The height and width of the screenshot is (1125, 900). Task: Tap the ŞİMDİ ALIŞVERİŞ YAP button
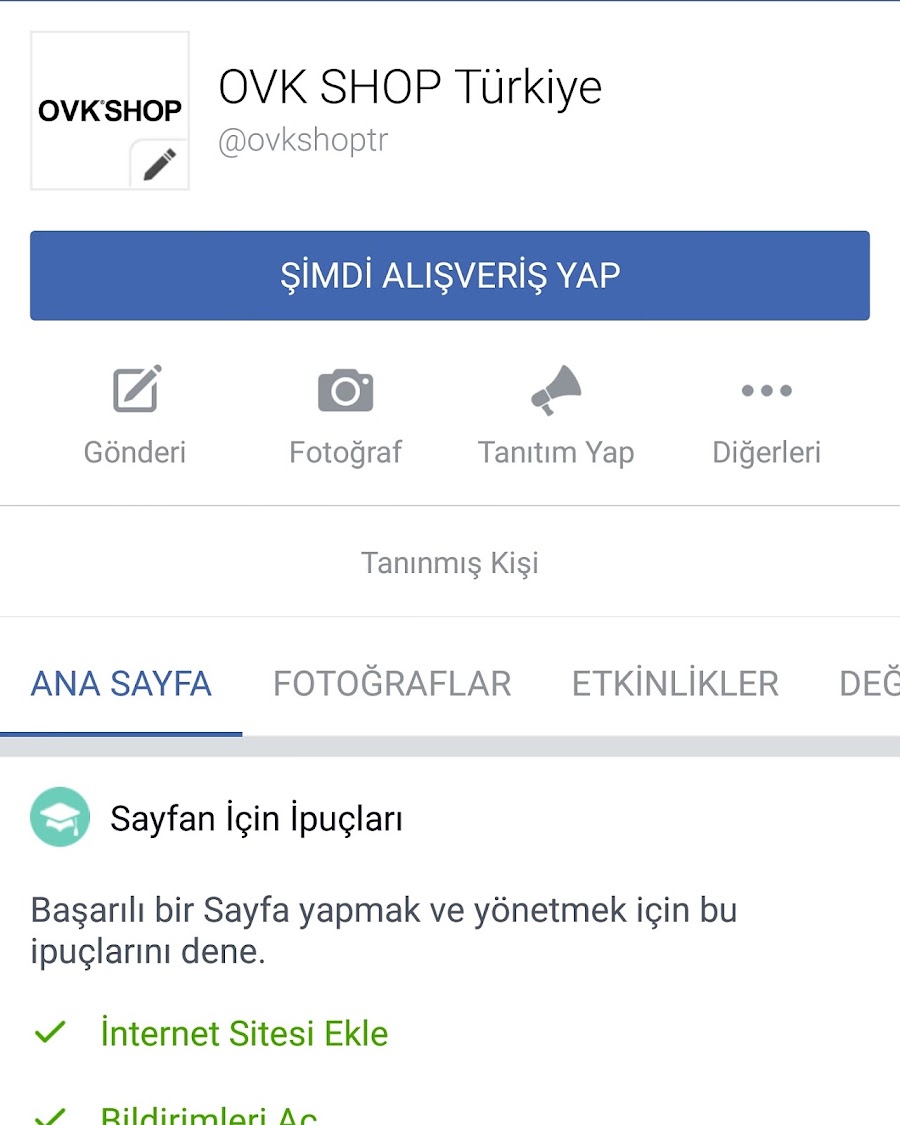pyautogui.click(x=450, y=276)
